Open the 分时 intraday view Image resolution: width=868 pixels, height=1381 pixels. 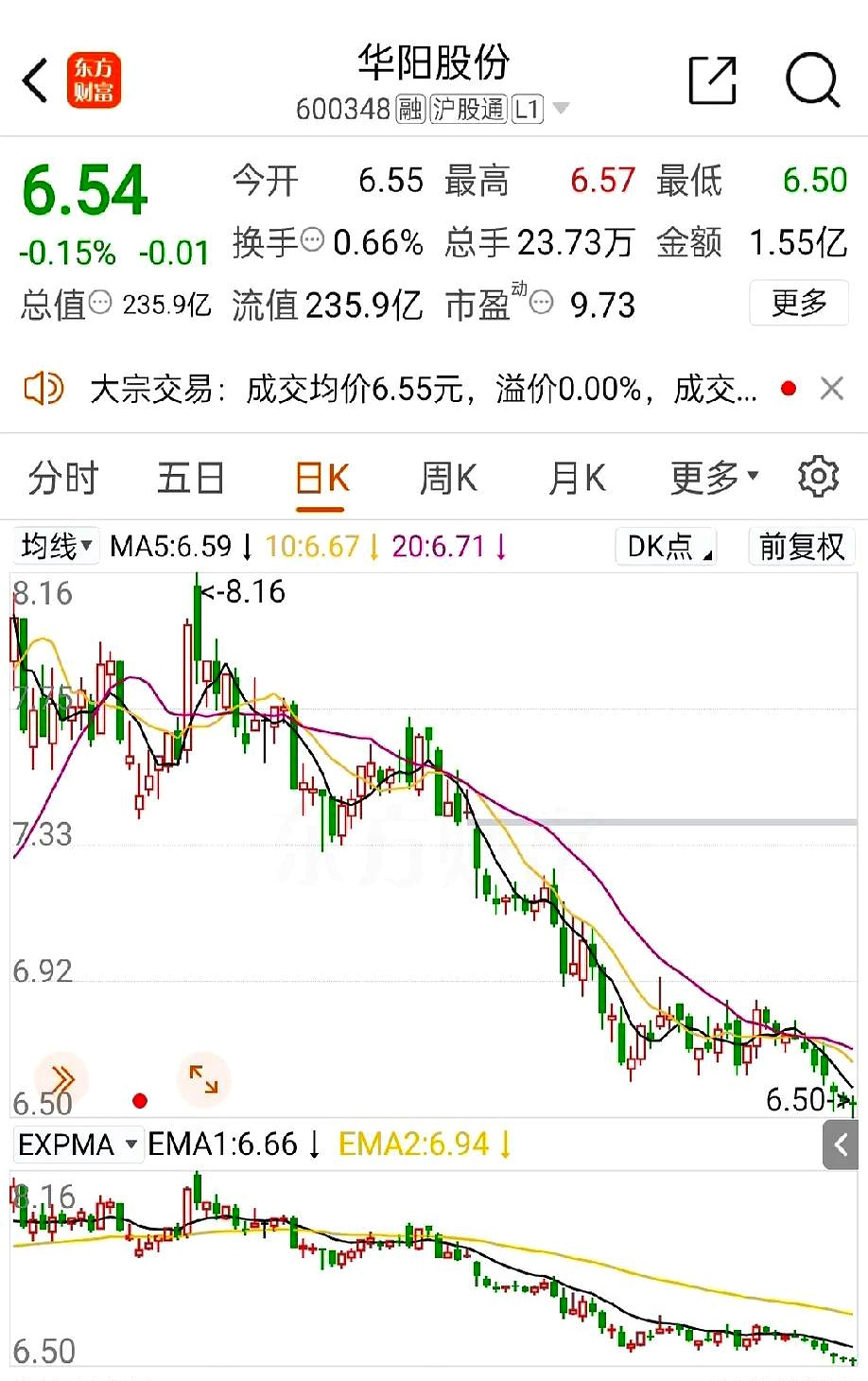[62, 479]
